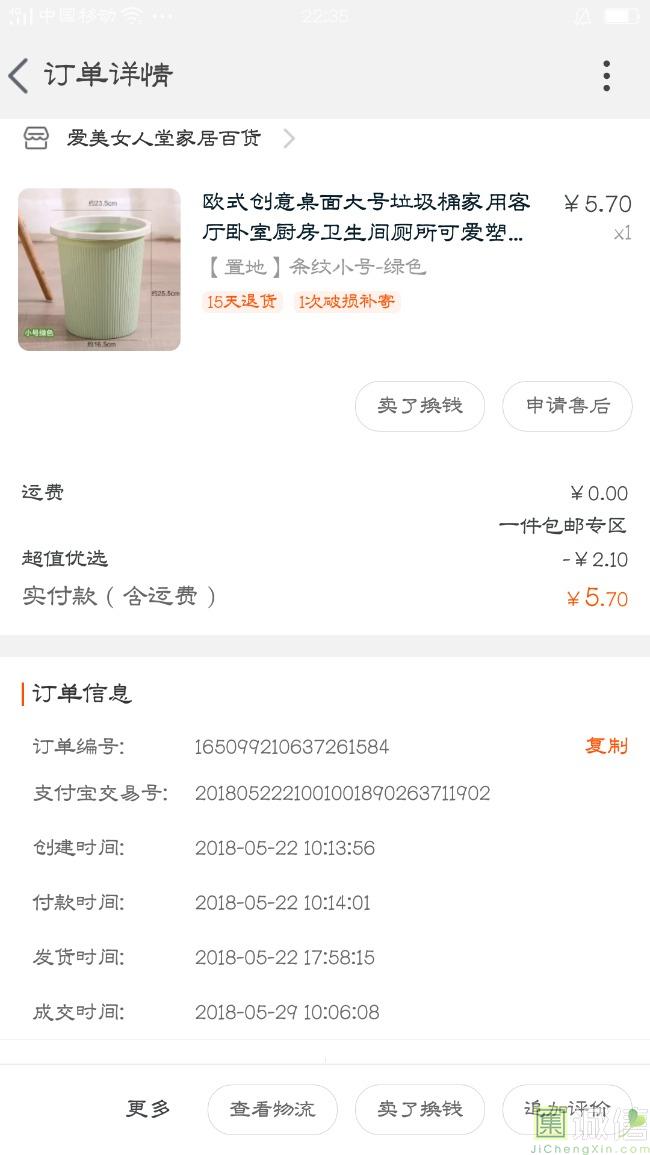Tap 追加评价 to add a review

click(567, 1109)
